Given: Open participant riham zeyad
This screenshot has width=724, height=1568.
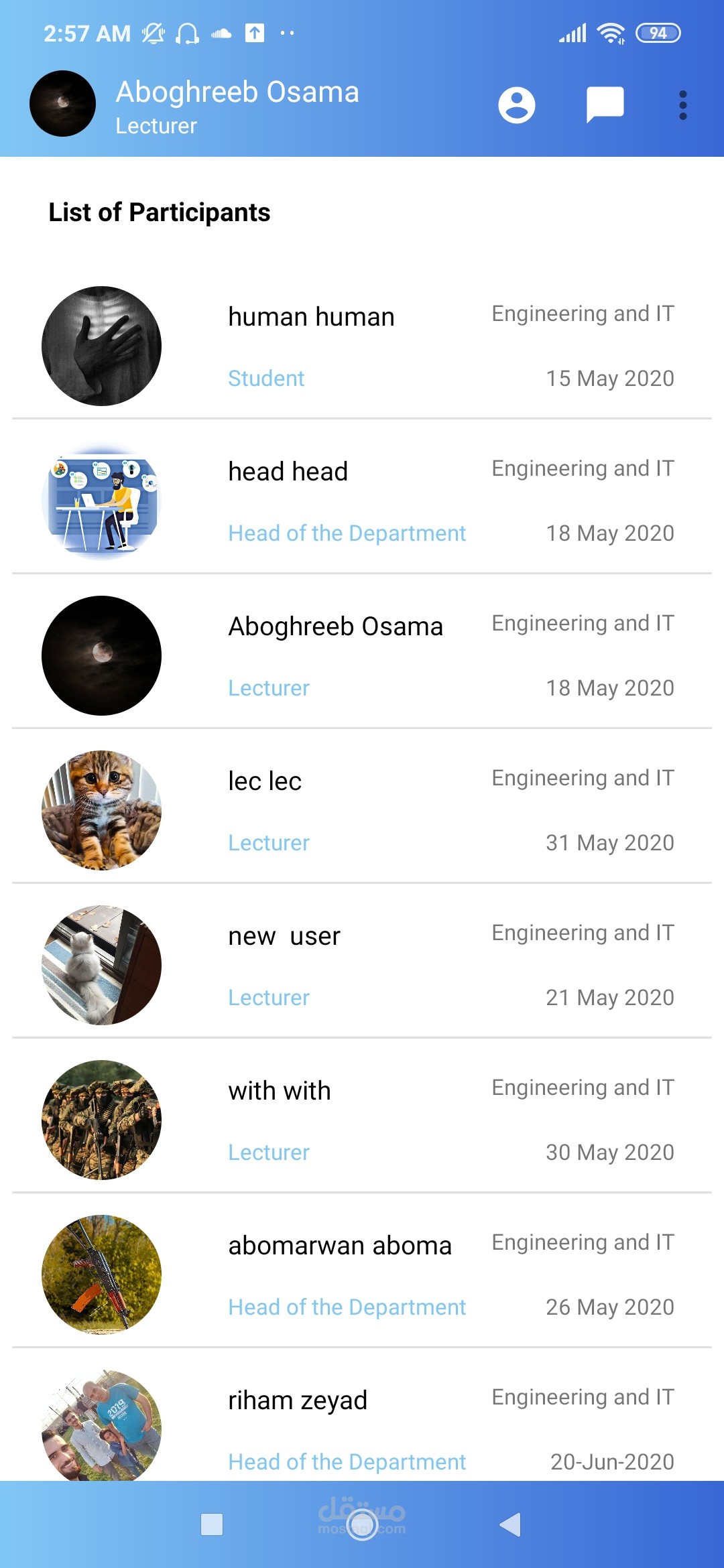Looking at the screenshot, I should (x=362, y=1424).
